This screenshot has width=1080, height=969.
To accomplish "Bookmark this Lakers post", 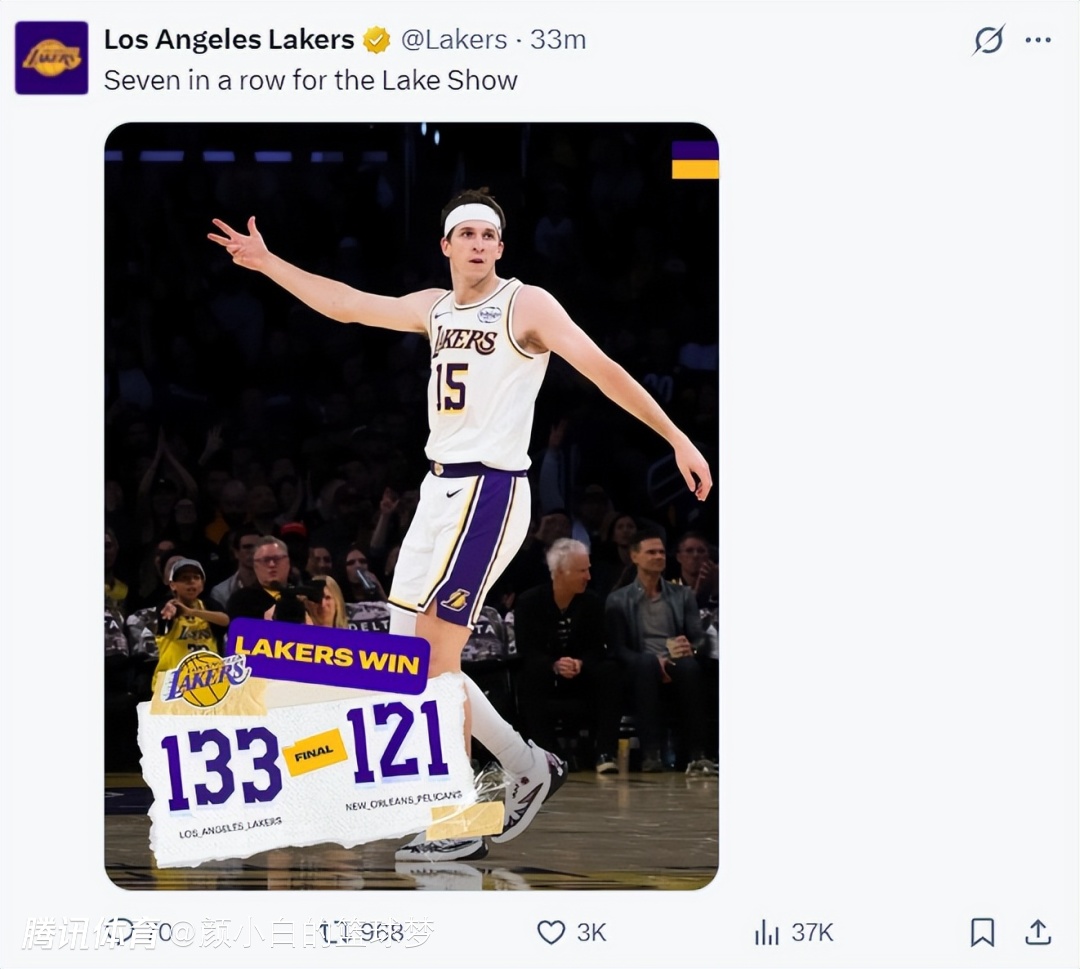I will (982, 932).
